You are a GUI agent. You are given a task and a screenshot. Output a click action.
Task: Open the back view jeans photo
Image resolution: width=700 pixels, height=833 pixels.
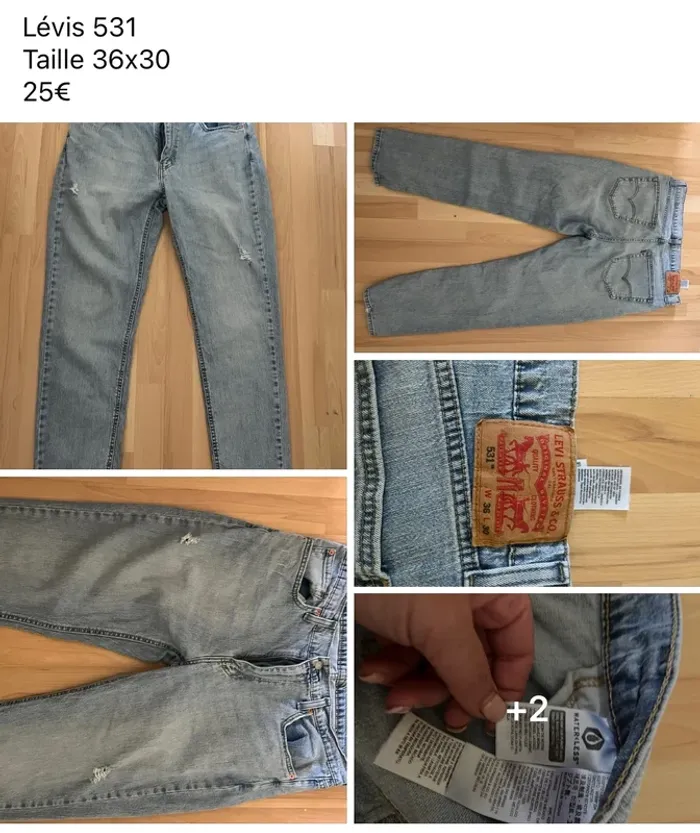point(527,236)
